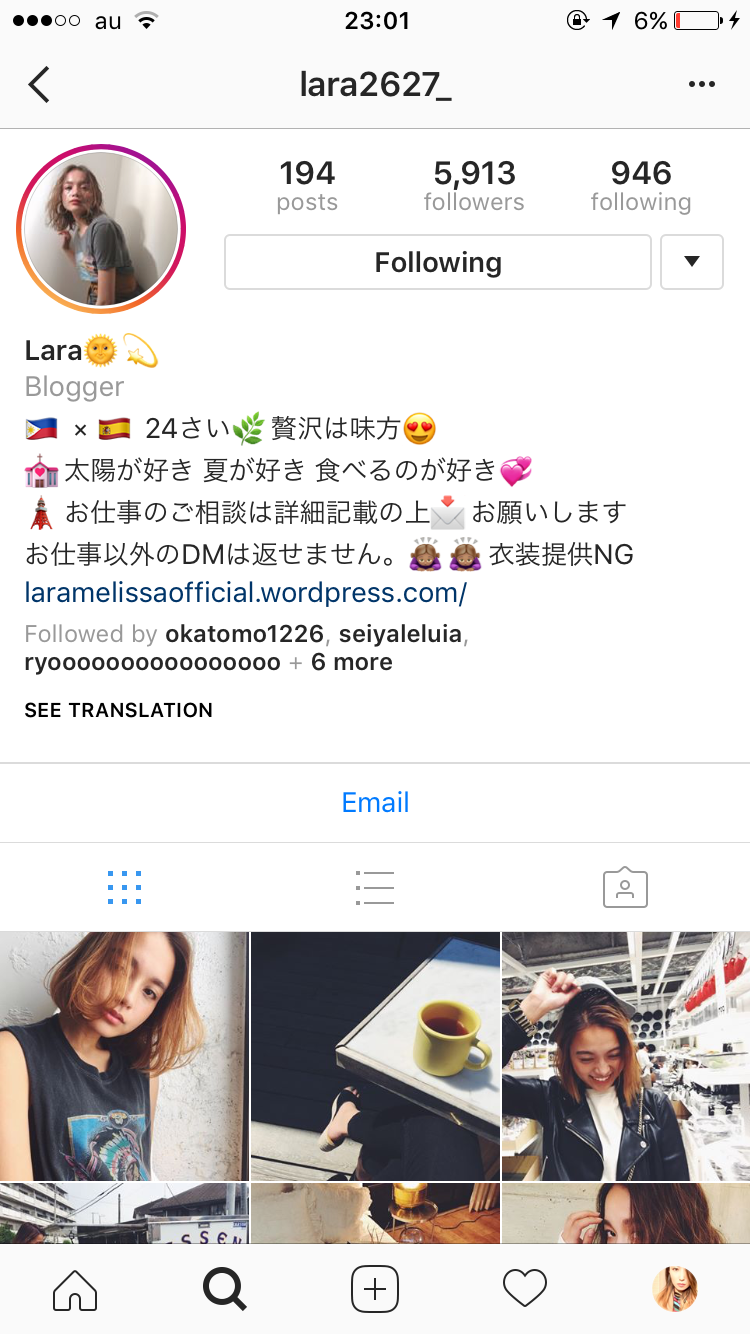The width and height of the screenshot is (750, 1334).
Task: Go to the home feed tab
Action: 75,1289
